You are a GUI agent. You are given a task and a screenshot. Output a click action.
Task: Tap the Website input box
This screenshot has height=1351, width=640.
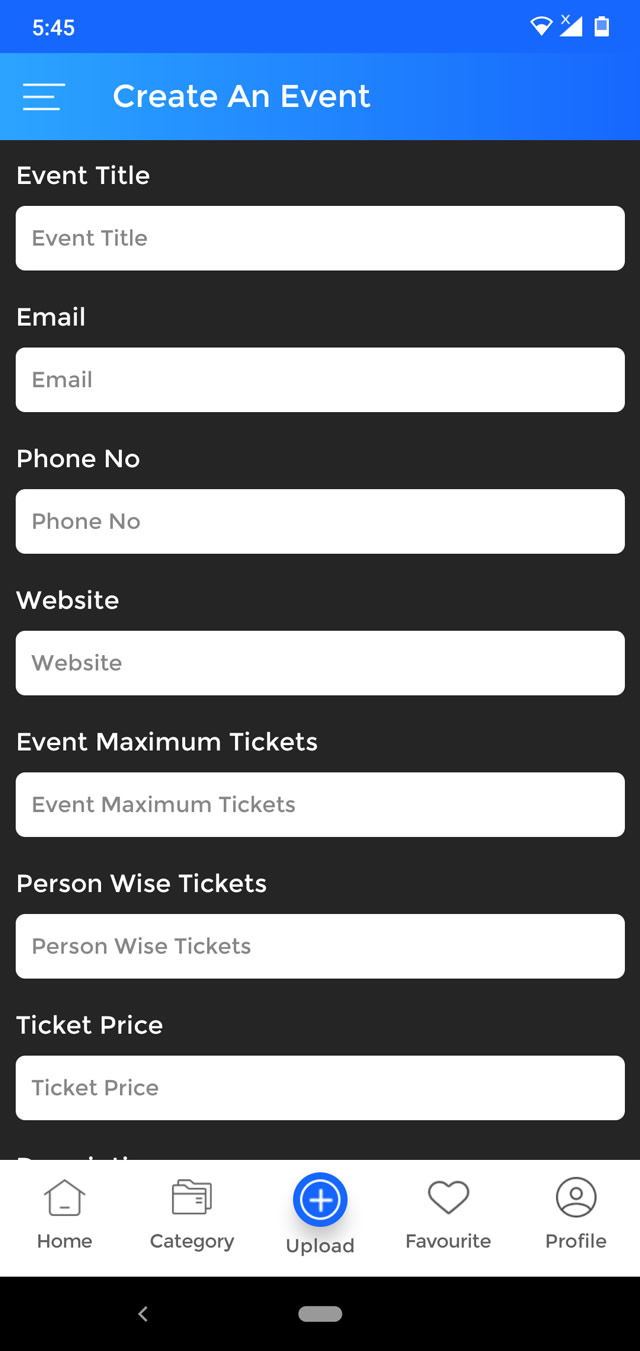coord(320,663)
